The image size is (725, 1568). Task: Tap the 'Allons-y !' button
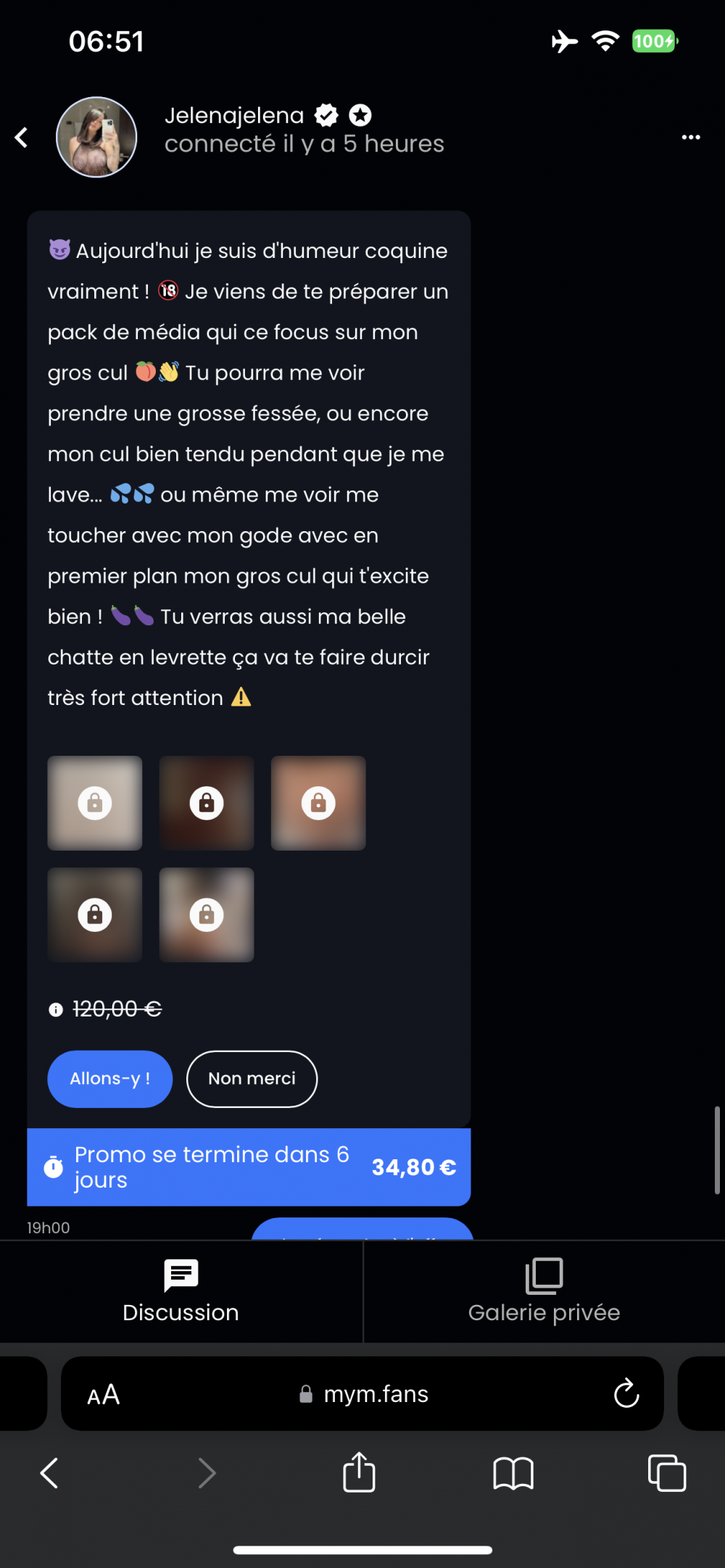pos(109,1078)
